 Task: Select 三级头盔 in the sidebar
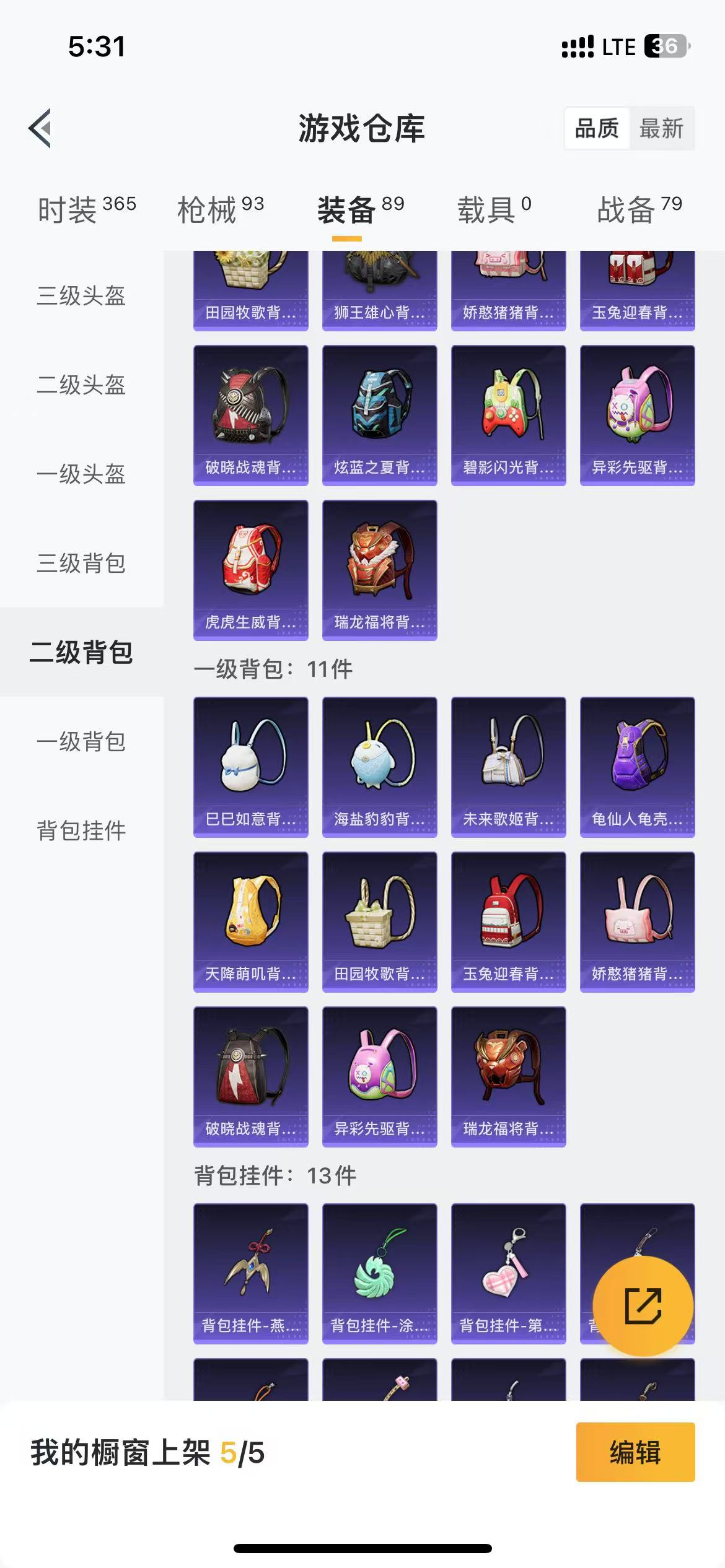tap(81, 295)
